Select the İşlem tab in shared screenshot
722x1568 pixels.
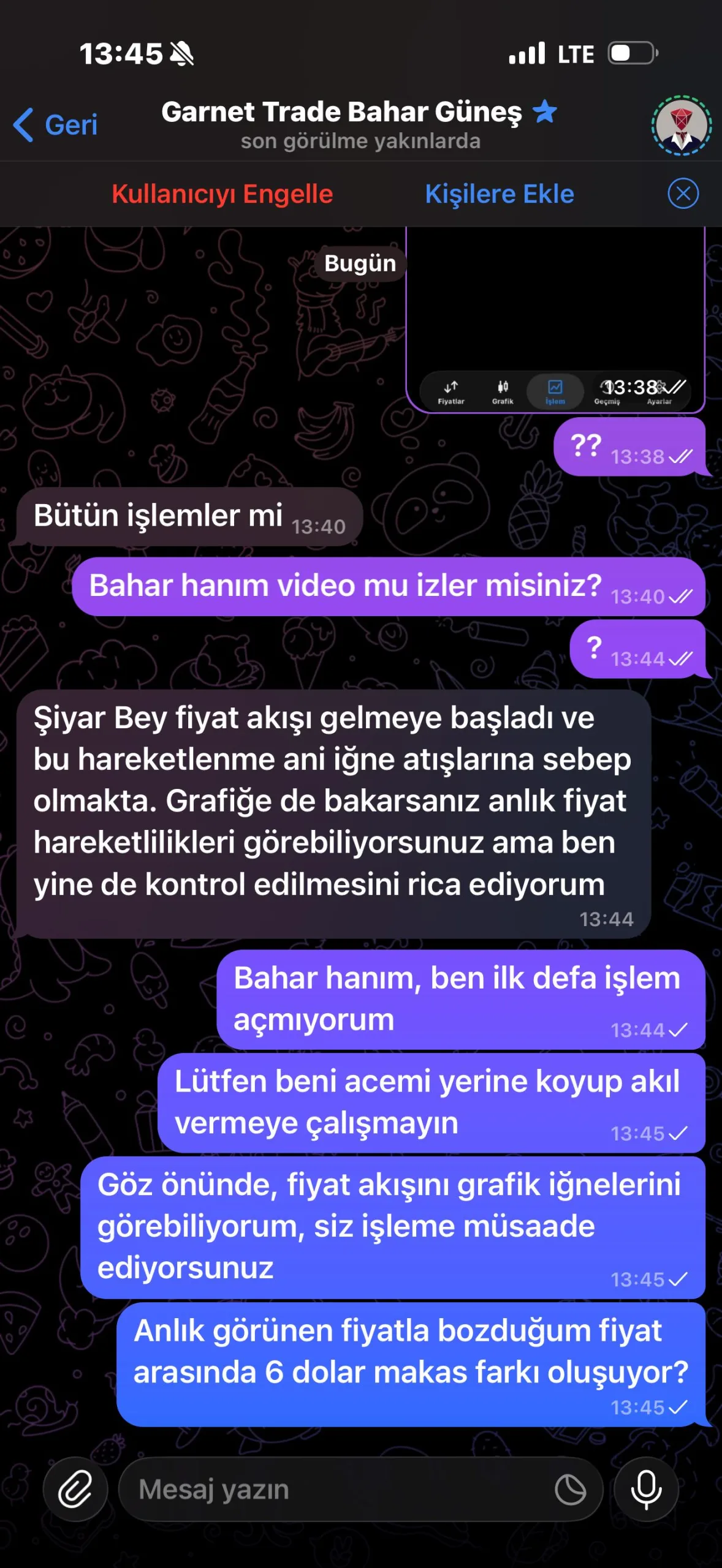coord(554,387)
